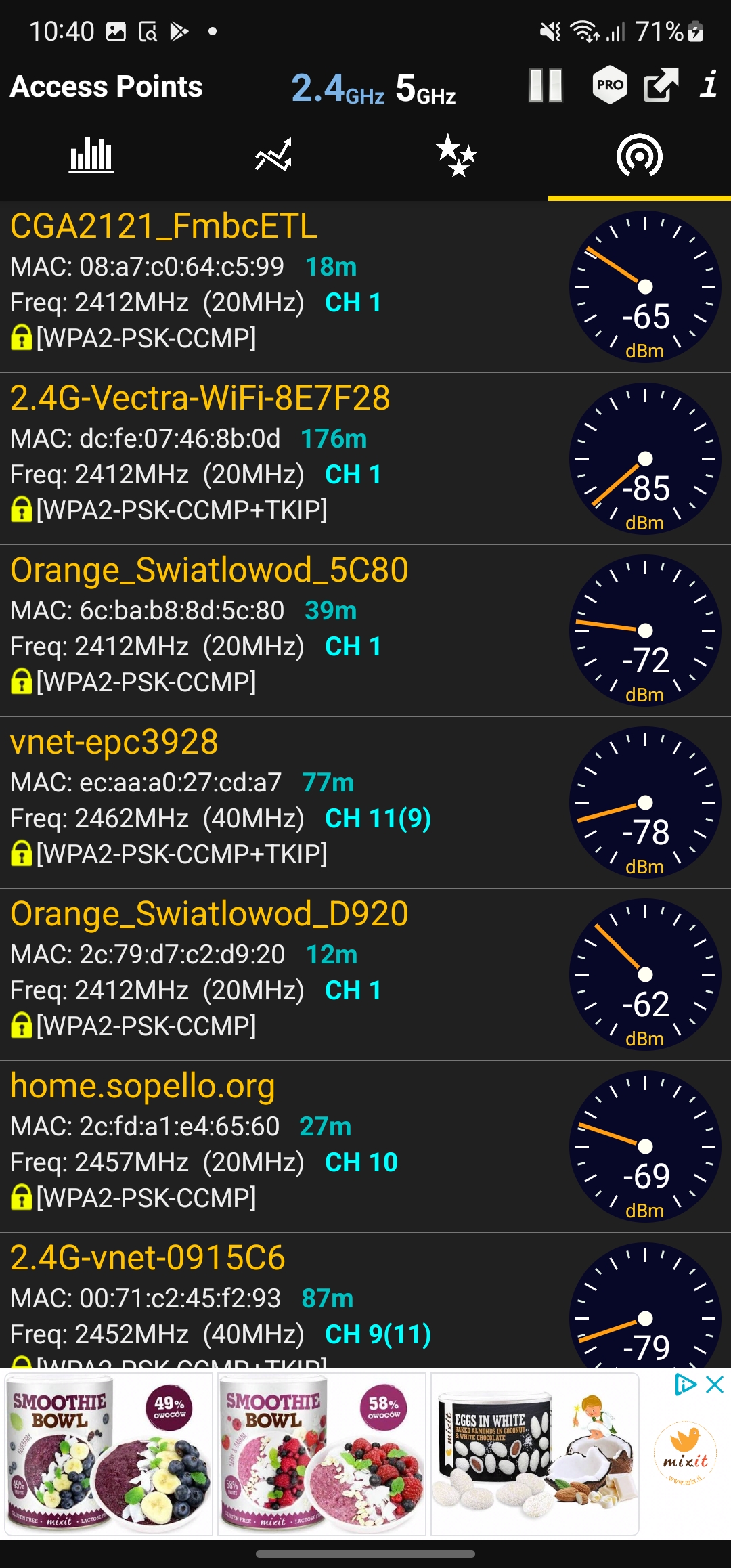Switch to the time graph tab
The width and height of the screenshot is (731, 1568).
click(273, 156)
